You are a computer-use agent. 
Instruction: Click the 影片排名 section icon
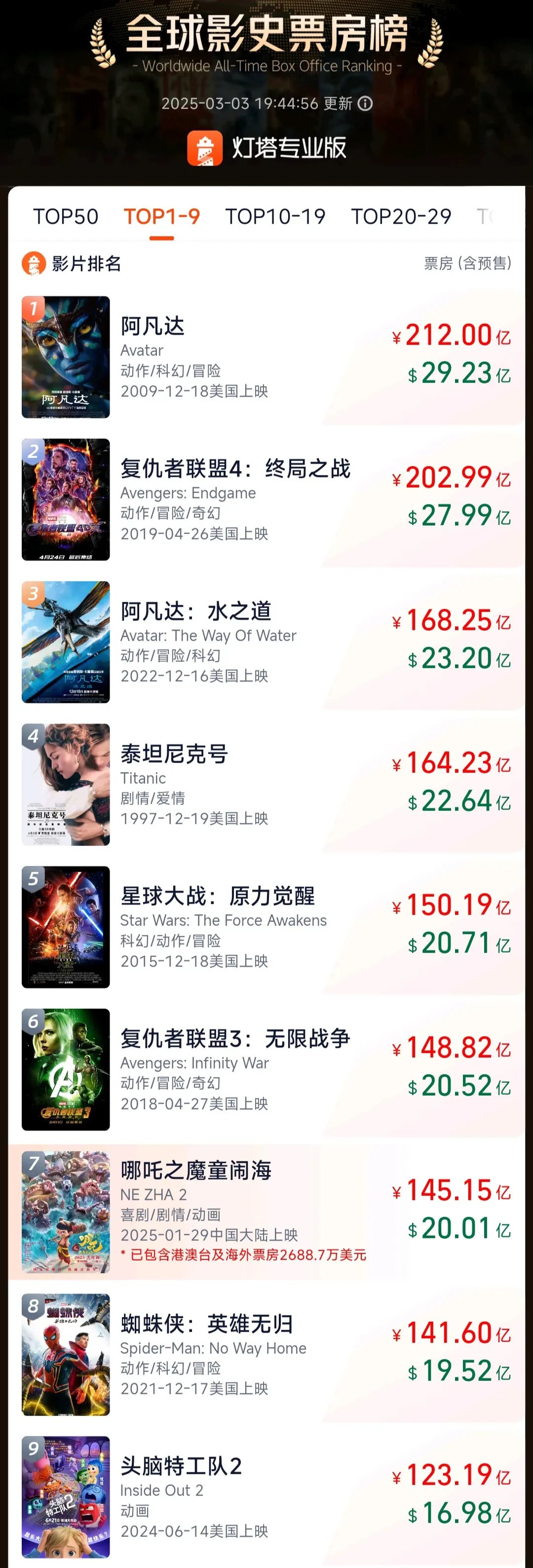(34, 264)
